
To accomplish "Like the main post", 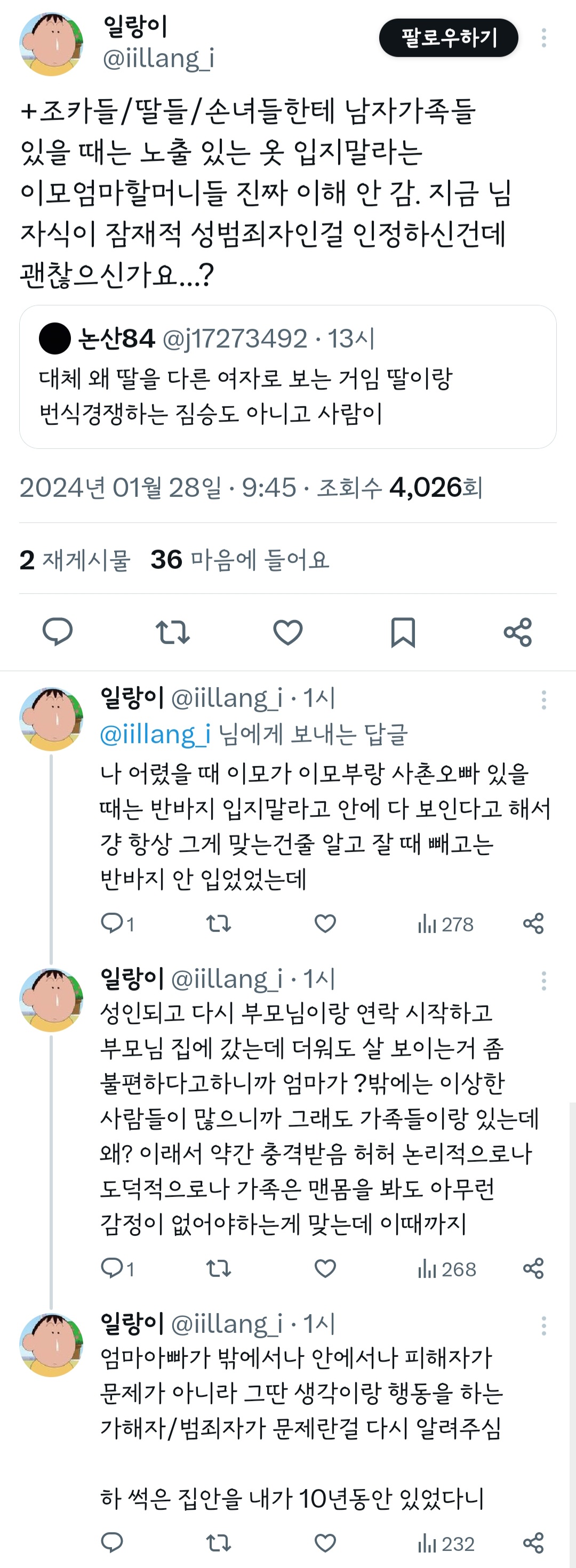I will pos(288,632).
